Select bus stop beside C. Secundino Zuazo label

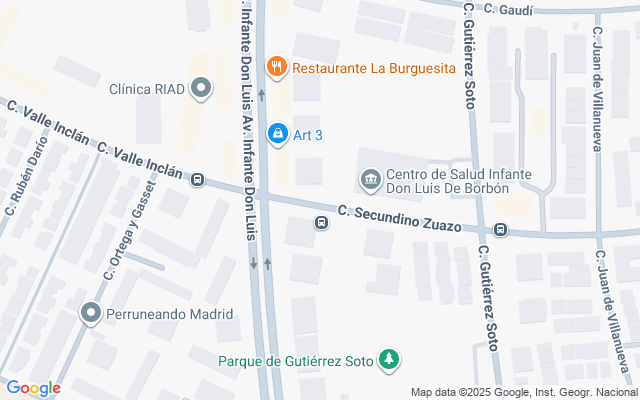tap(322, 222)
